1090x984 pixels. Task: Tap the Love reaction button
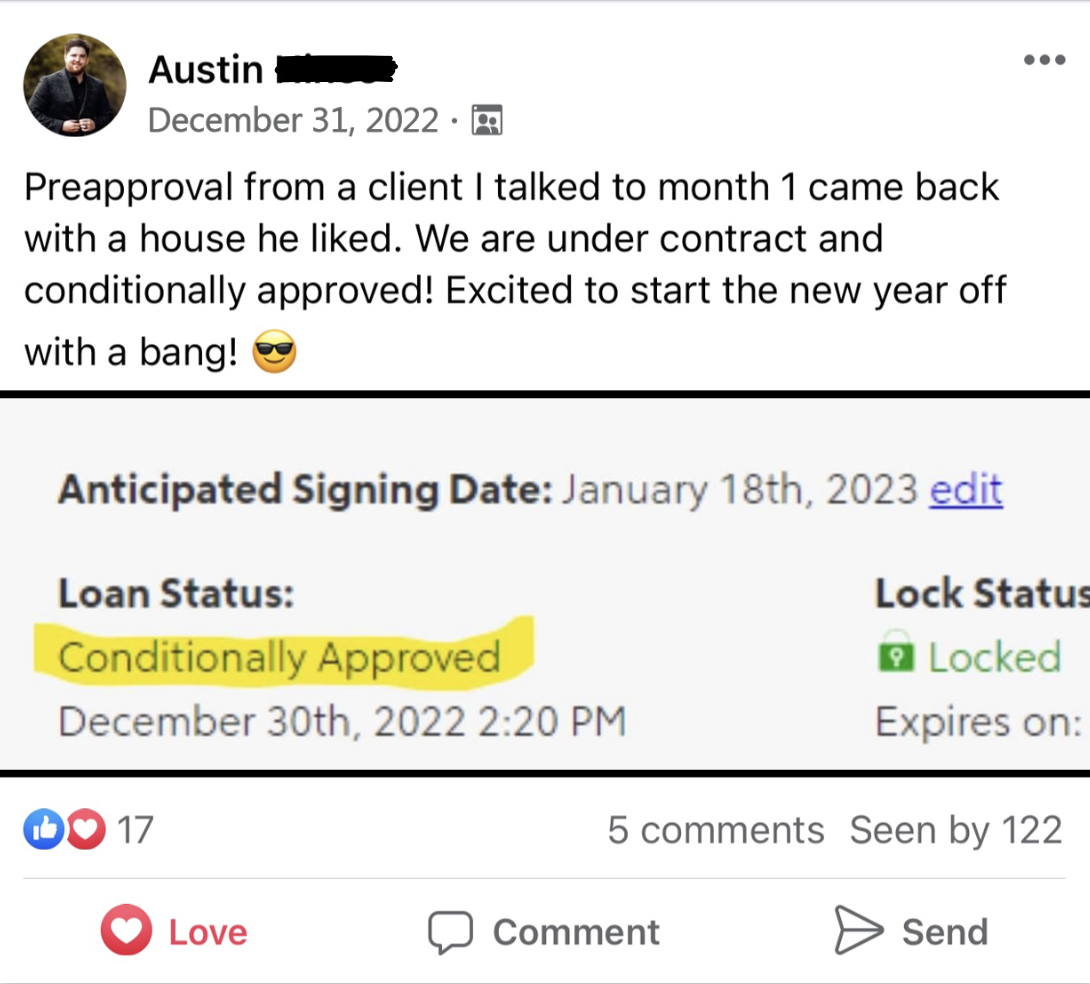[175, 932]
